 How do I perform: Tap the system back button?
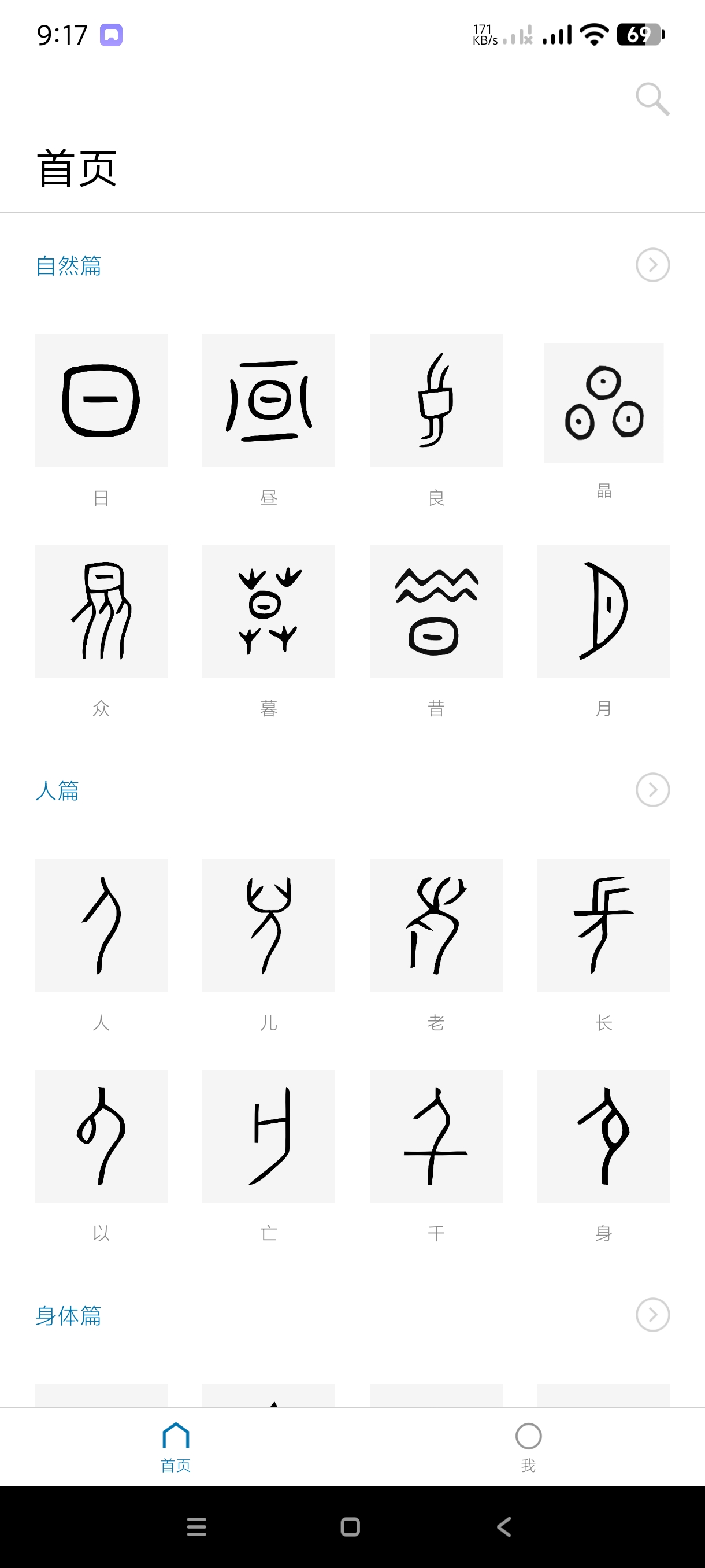[504, 1526]
